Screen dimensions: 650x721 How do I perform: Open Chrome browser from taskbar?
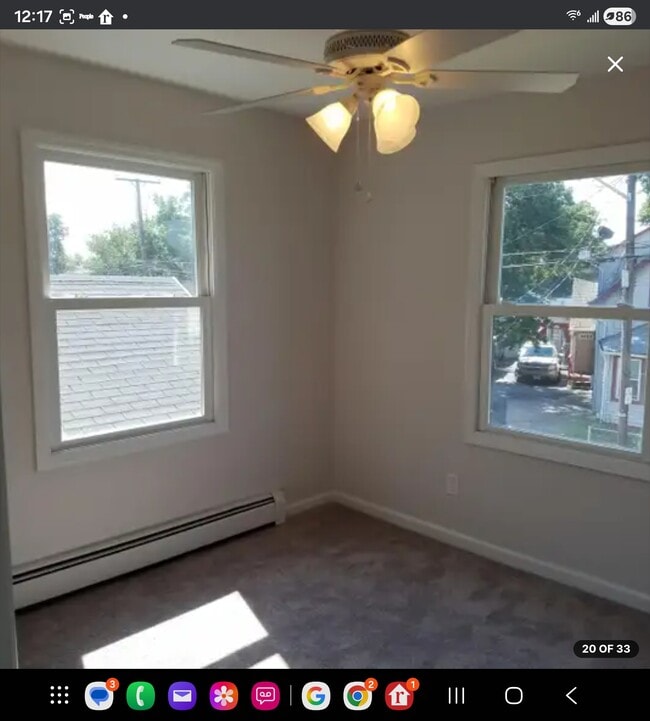click(x=357, y=695)
